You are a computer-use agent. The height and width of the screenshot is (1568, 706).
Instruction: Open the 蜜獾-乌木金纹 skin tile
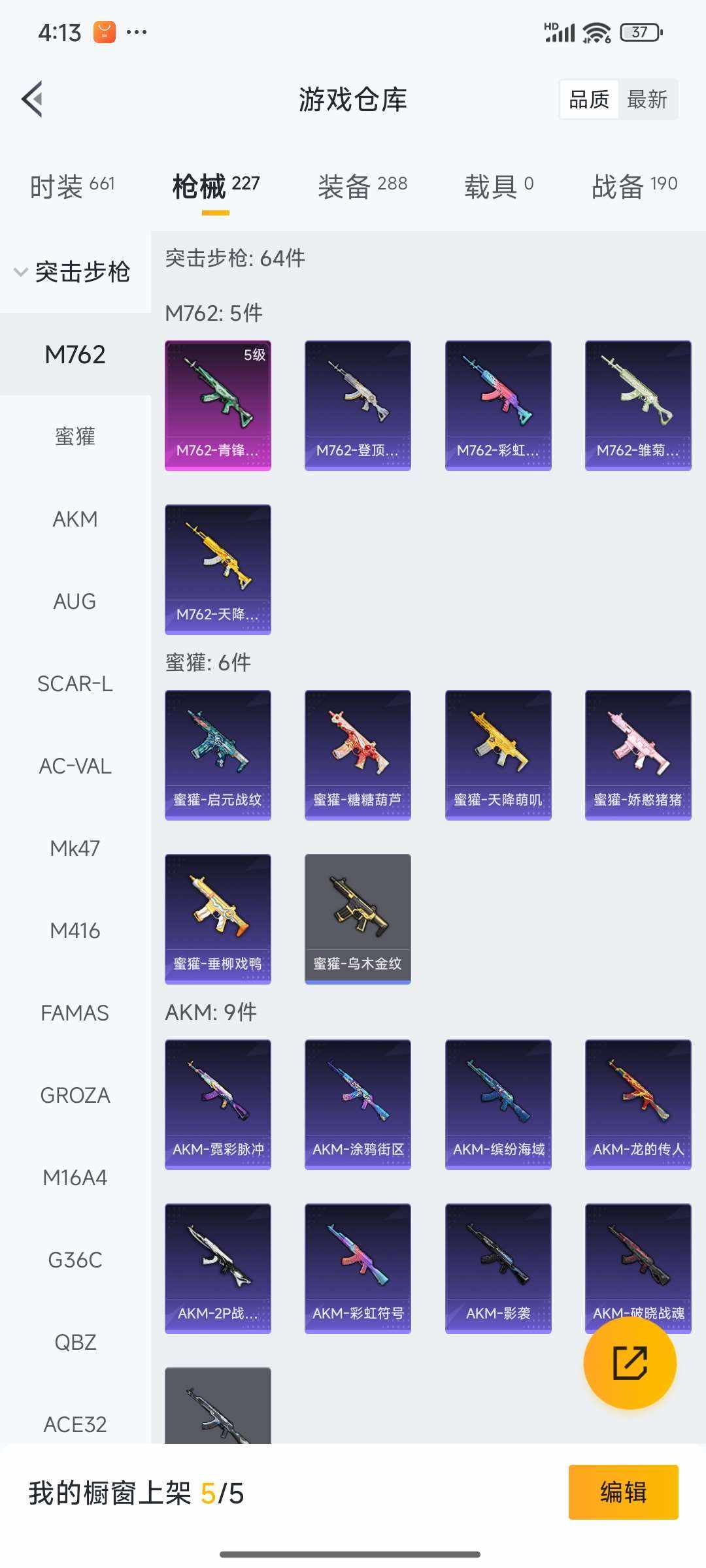click(x=358, y=919)
